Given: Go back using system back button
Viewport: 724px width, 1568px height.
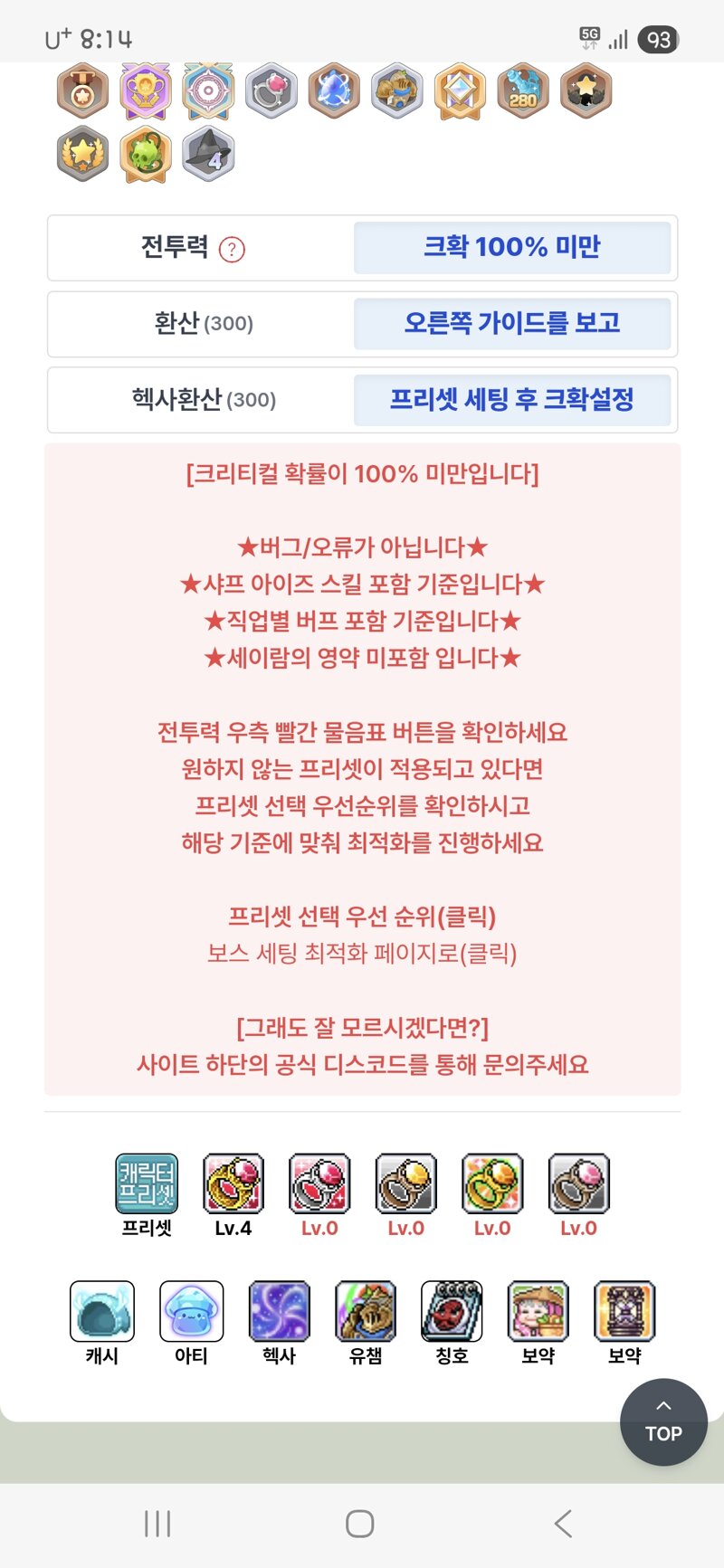Looking at the screenshot, I should coord(563,1524).
